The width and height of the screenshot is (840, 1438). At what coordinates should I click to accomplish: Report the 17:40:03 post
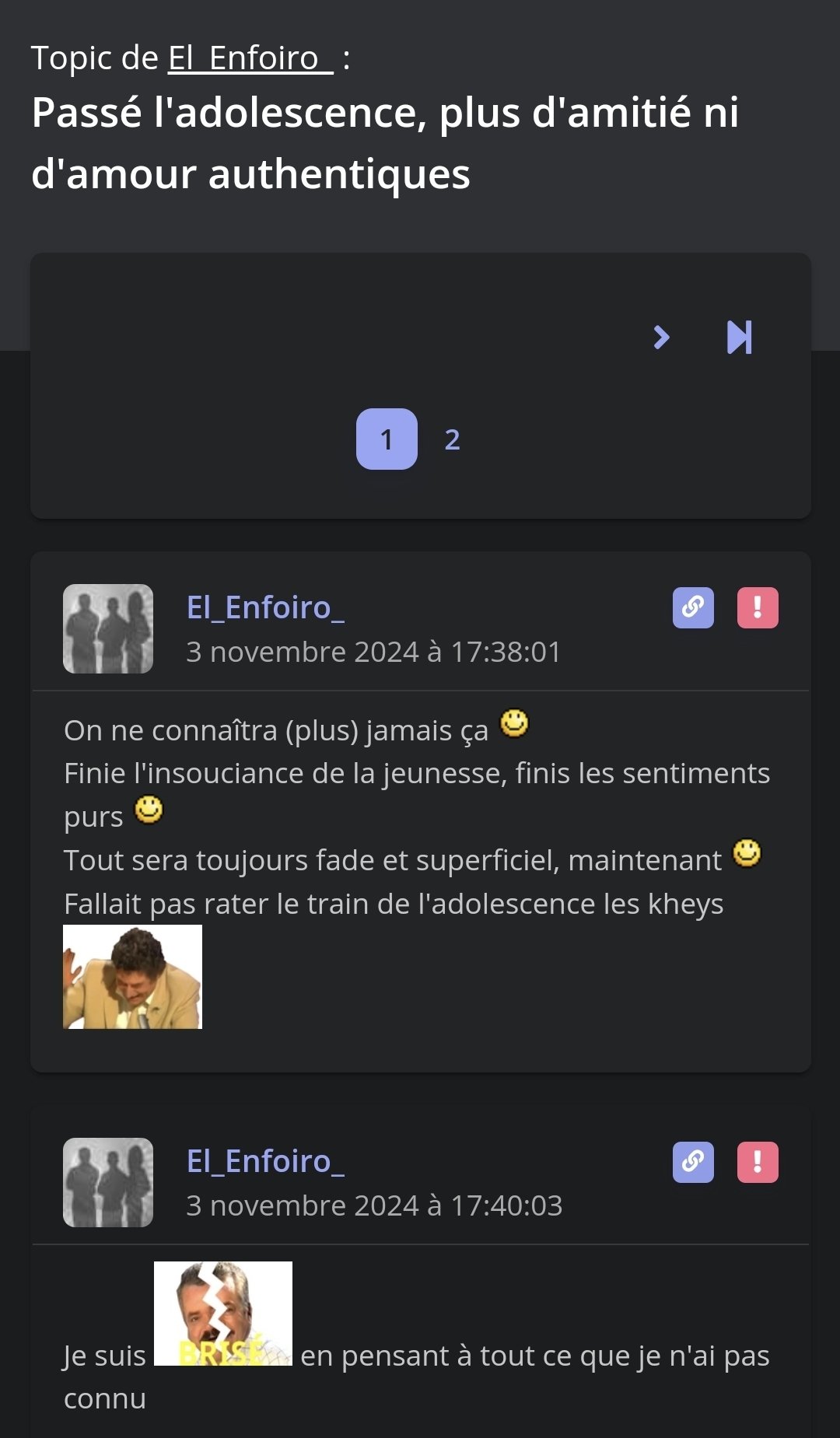[758, 1162]
